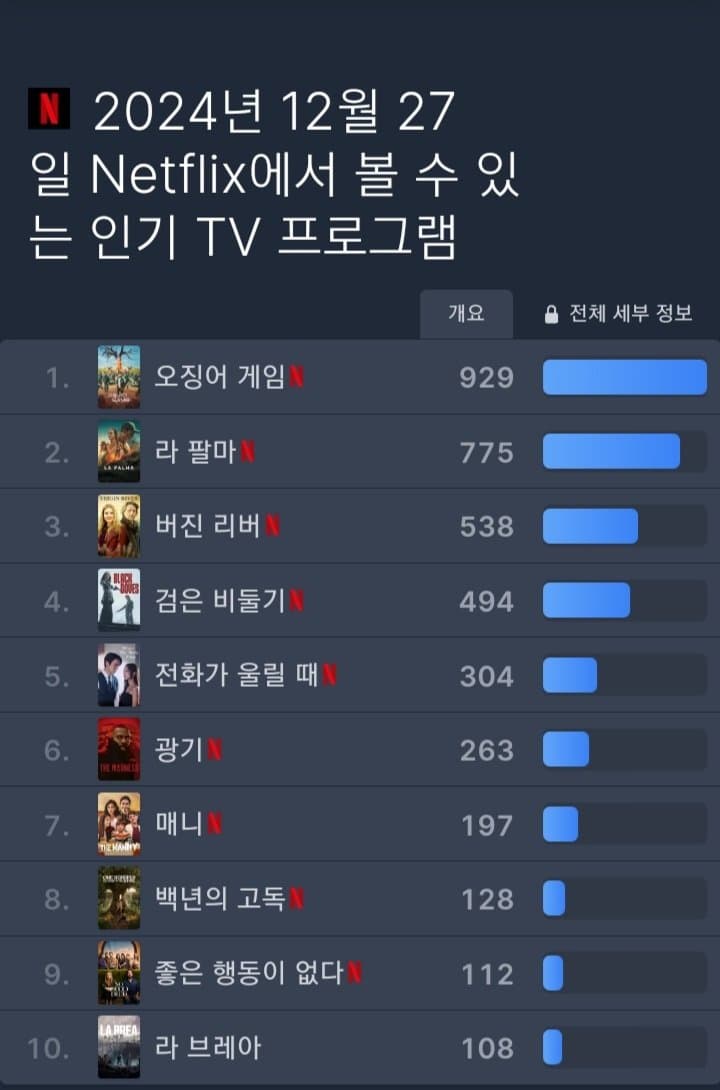
Task: Open 검은 비둘기 details
Action: 220,601
